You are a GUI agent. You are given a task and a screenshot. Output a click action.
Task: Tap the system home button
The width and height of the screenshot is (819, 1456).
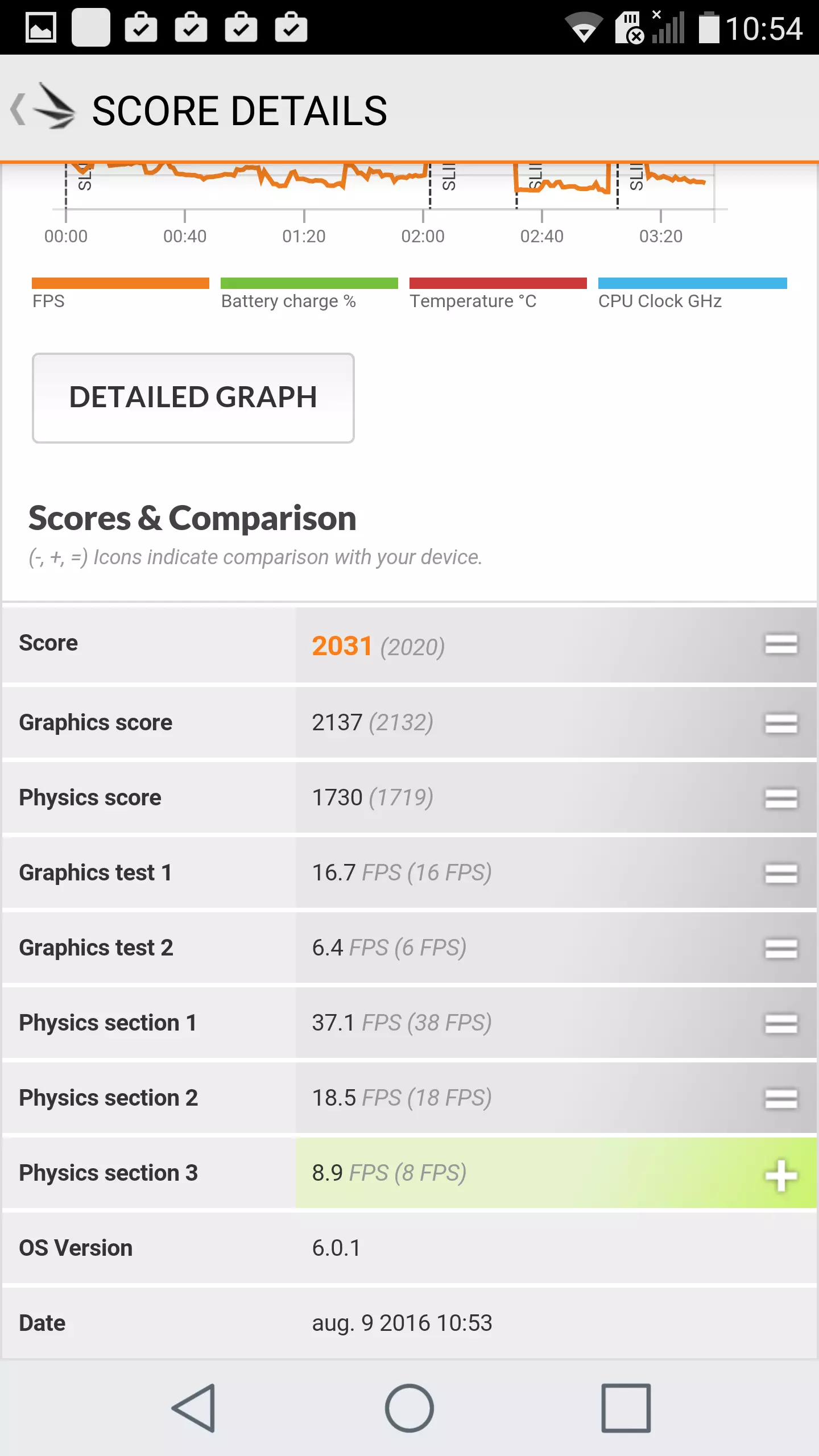[409, 1408]
